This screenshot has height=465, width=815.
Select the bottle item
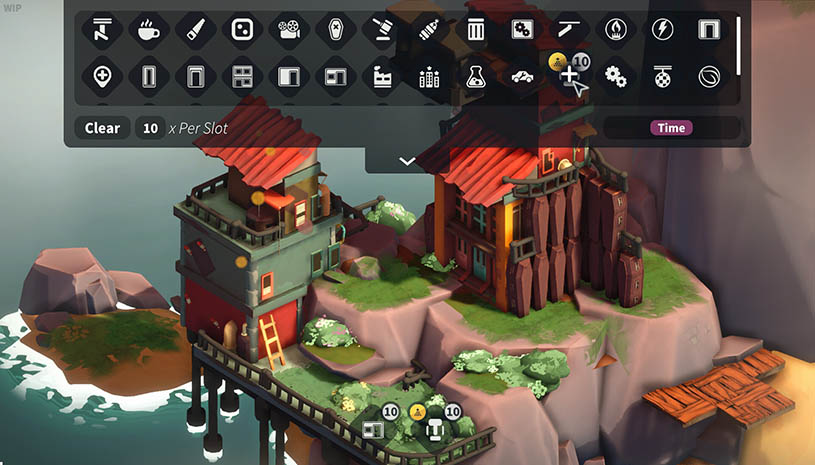(428, 29)
